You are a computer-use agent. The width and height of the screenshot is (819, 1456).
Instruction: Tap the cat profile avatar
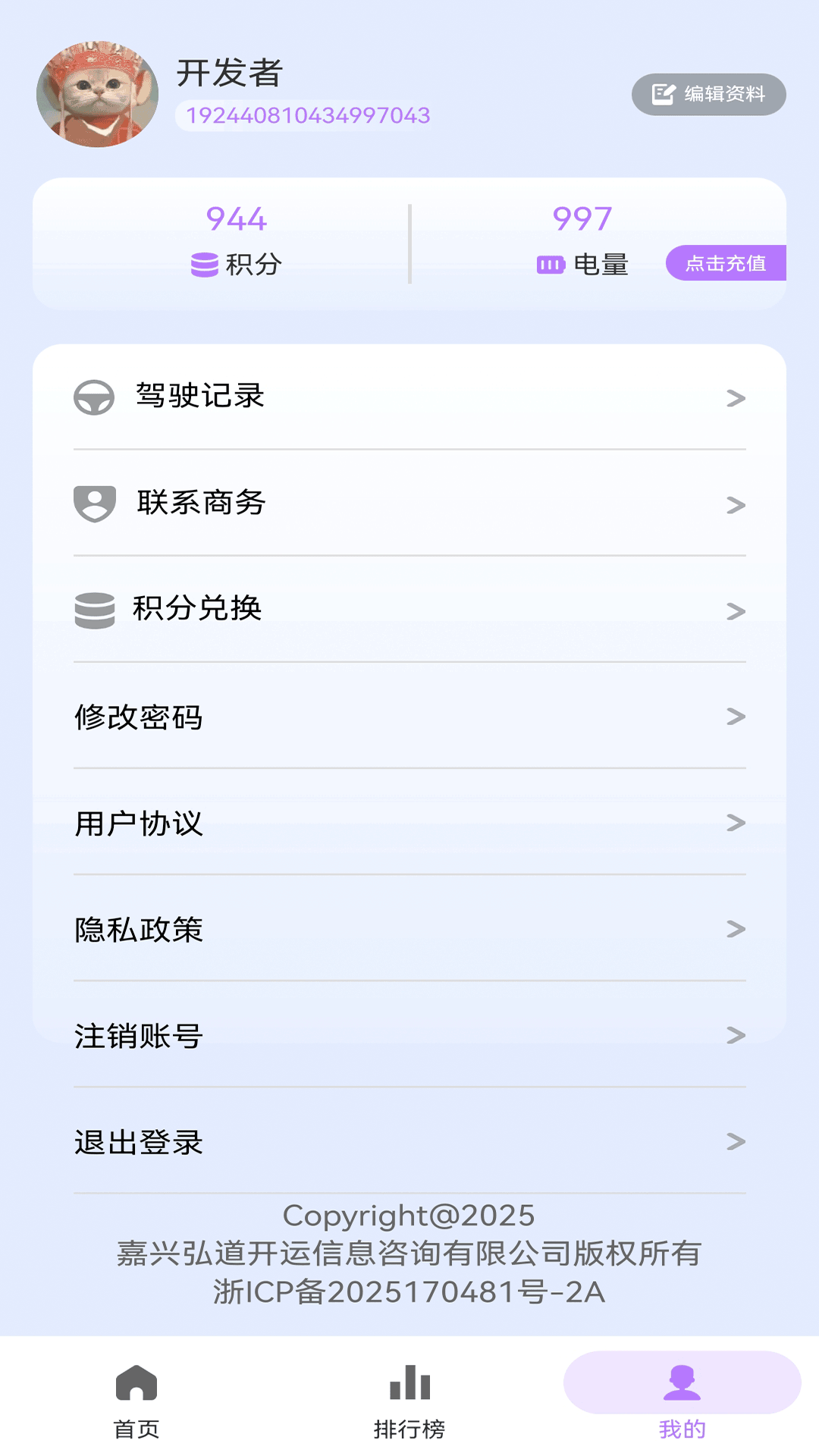click(97, 94)
